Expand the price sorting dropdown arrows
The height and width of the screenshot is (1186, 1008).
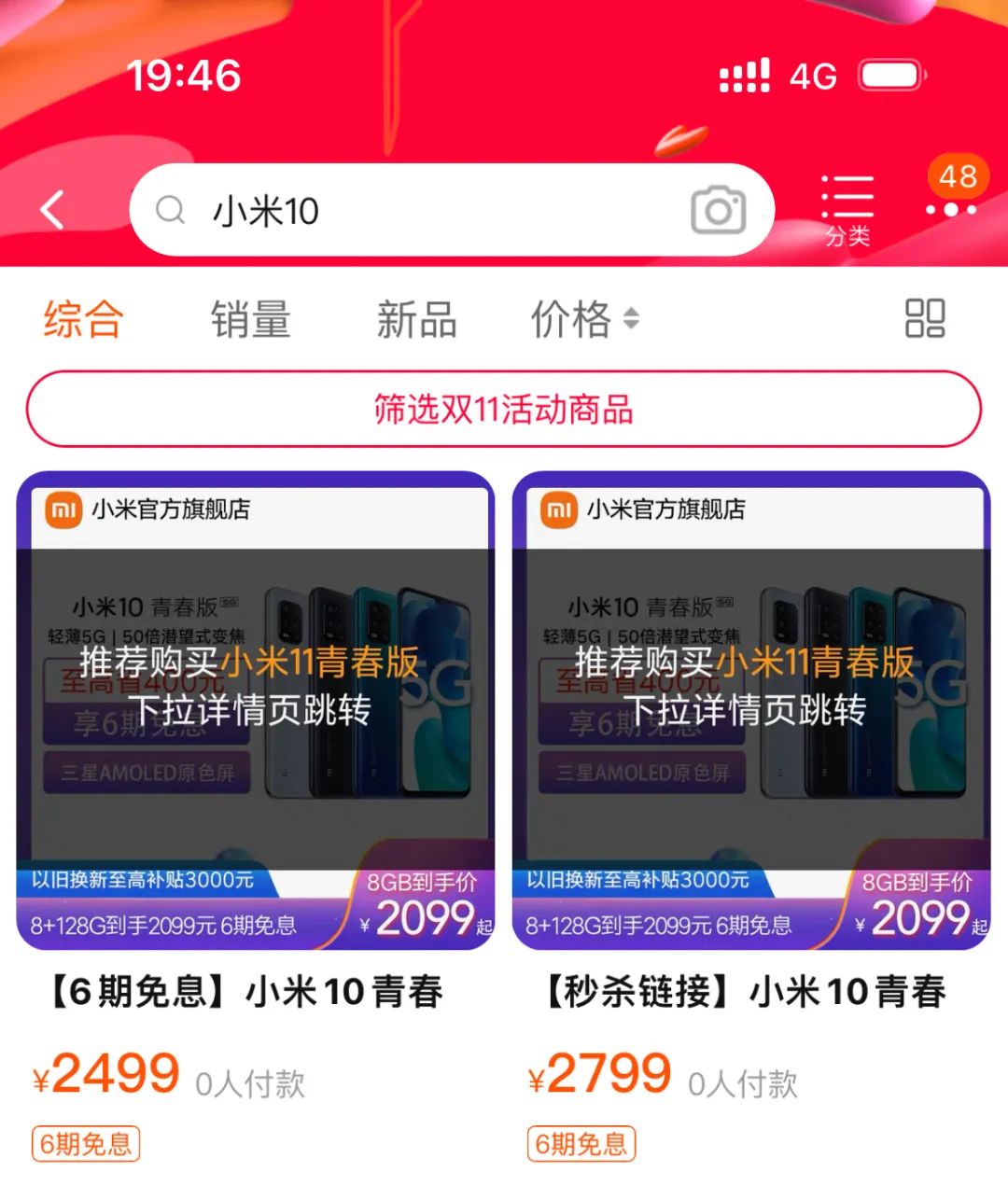tap(633, 318)
